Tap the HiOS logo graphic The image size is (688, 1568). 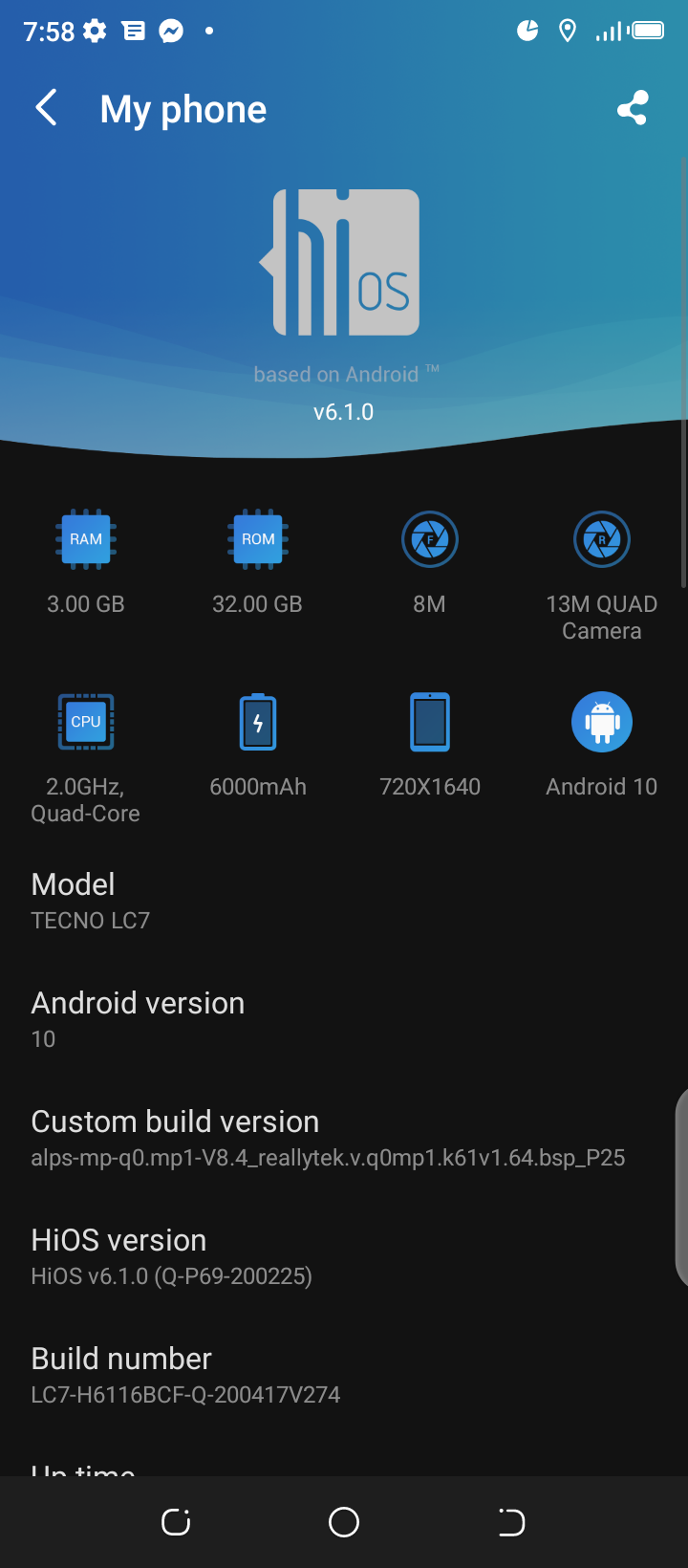pyautogui.click(x=344, y=261)
